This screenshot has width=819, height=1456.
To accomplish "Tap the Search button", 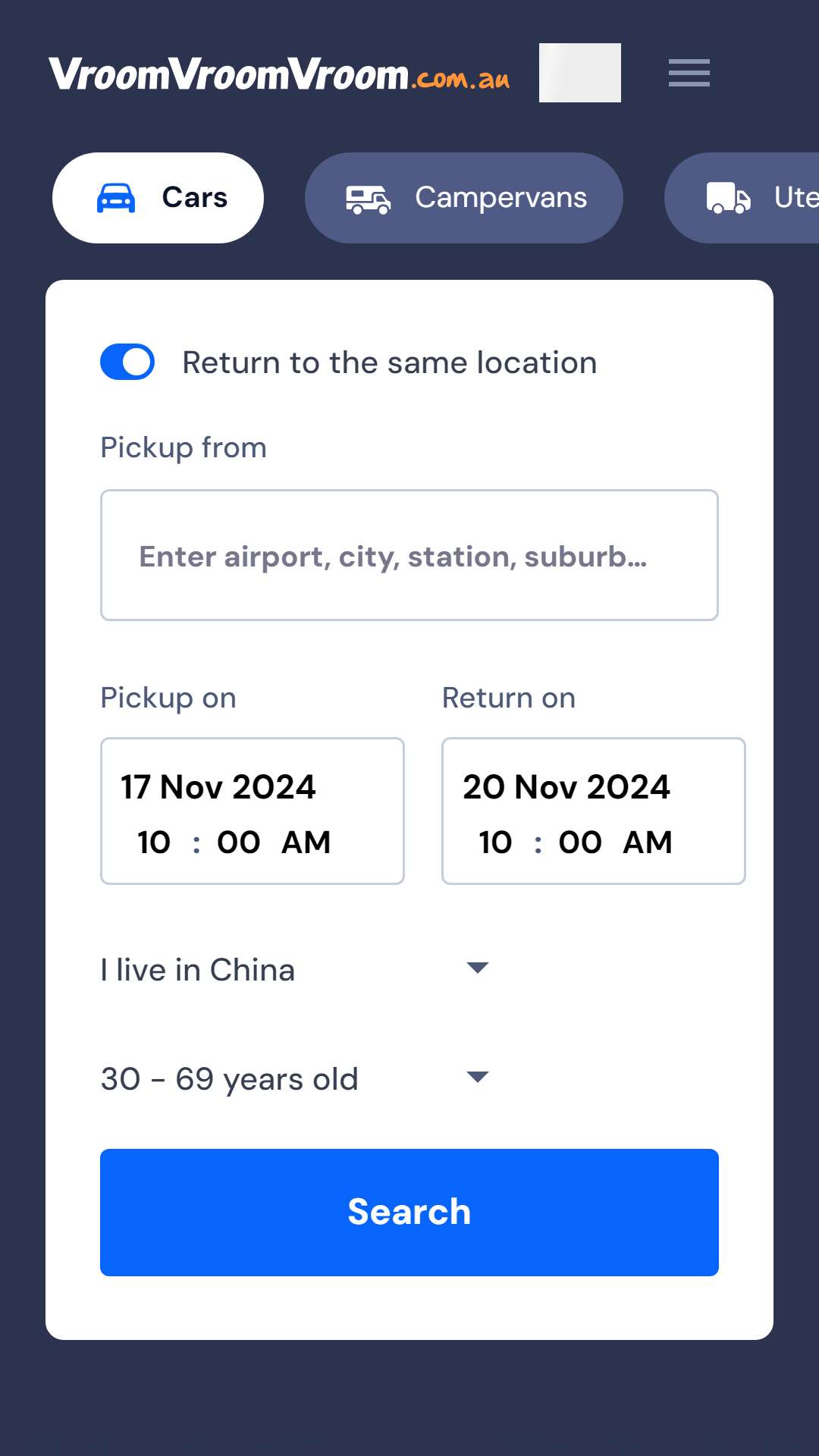I will click(x=409, y=1212).
